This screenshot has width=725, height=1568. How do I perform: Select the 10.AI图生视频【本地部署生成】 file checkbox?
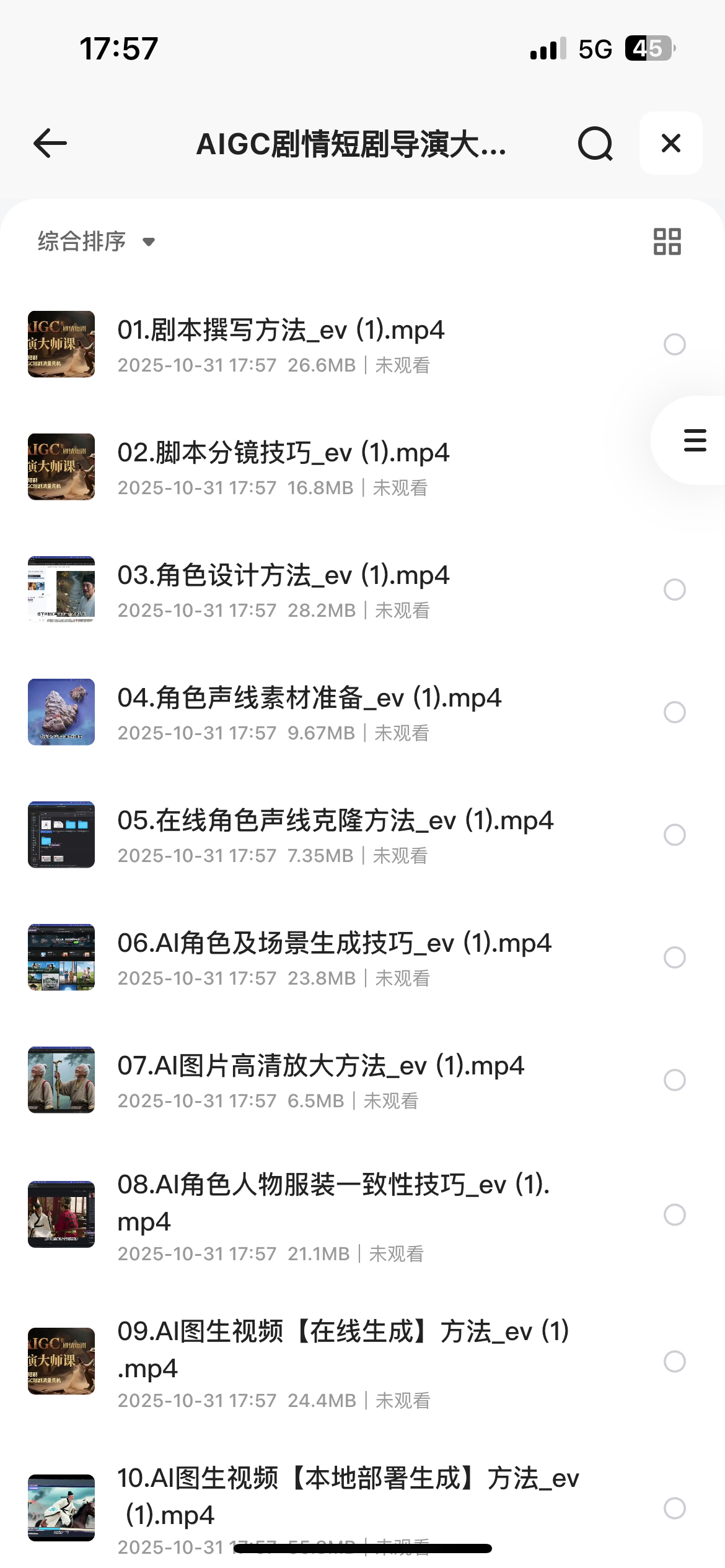(674, 1508)
